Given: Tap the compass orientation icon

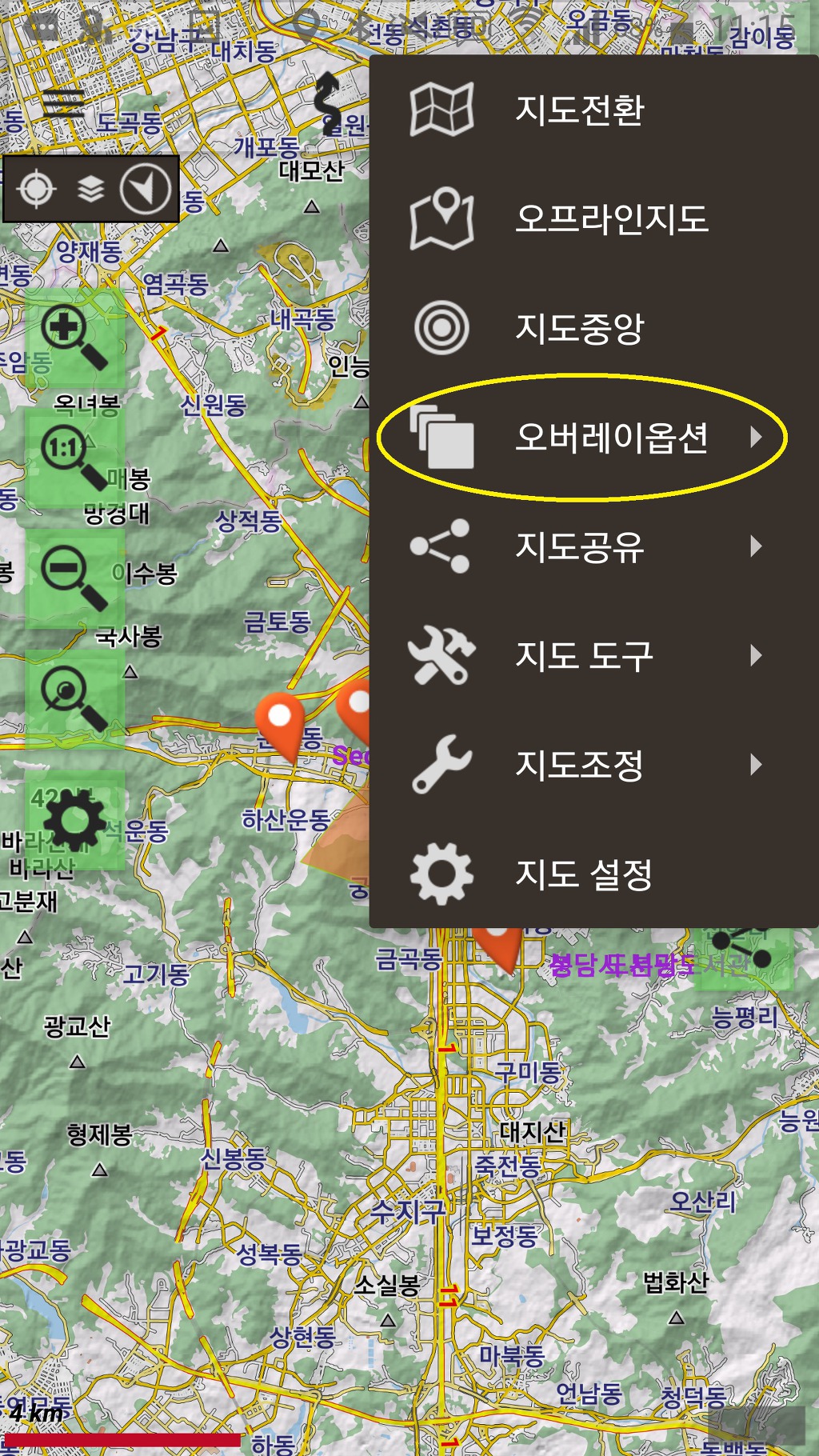Looking at the screenshot, I should [x=146, y=190].
